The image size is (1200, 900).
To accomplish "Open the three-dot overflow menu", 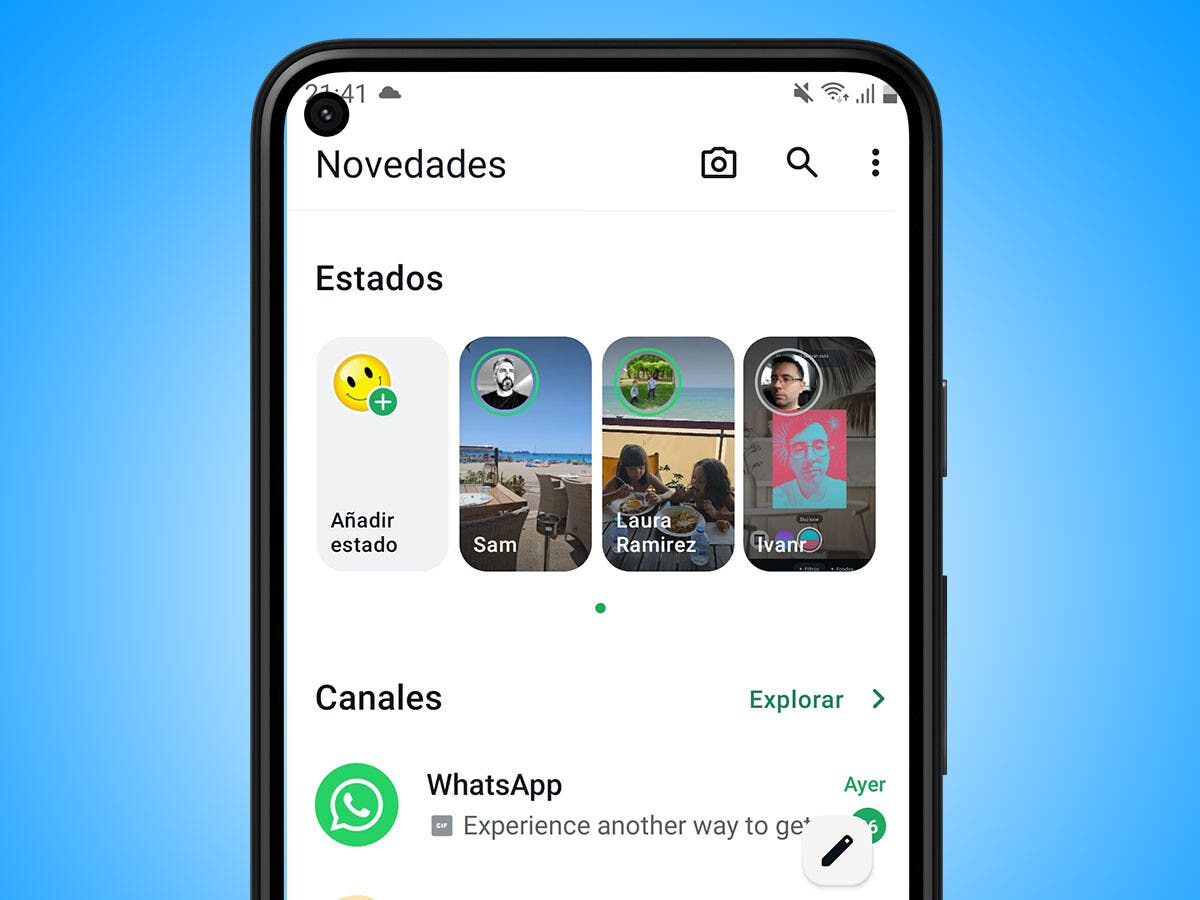I will pyautogui.click(x=875, y=163).
